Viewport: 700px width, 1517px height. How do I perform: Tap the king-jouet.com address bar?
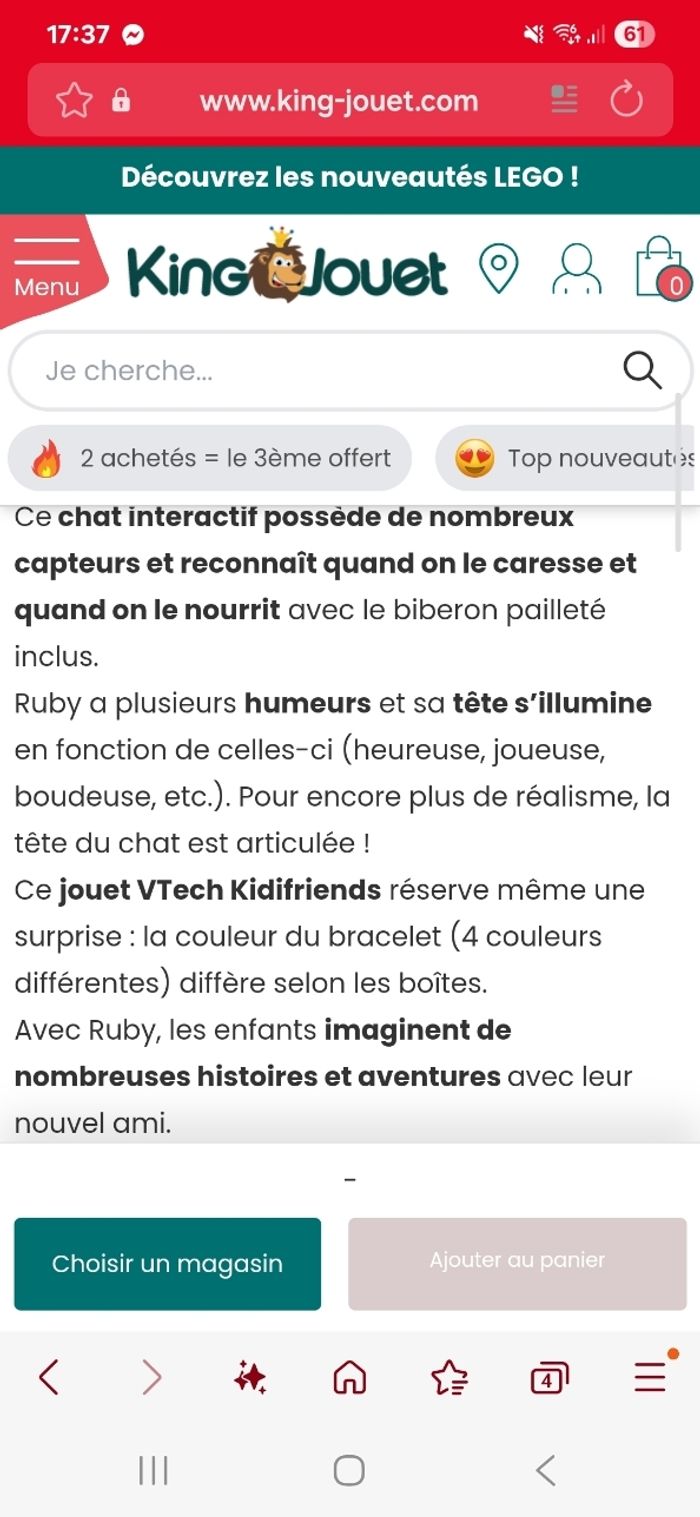338,101
